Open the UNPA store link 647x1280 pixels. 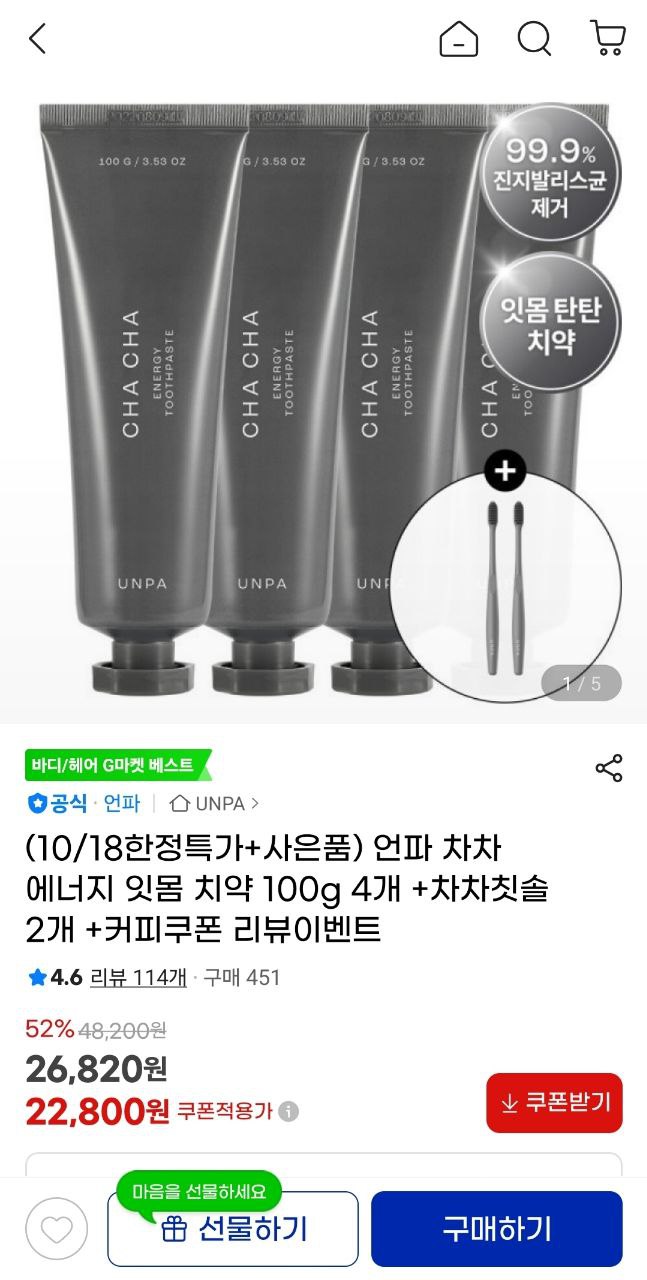(x=214, y=803)
